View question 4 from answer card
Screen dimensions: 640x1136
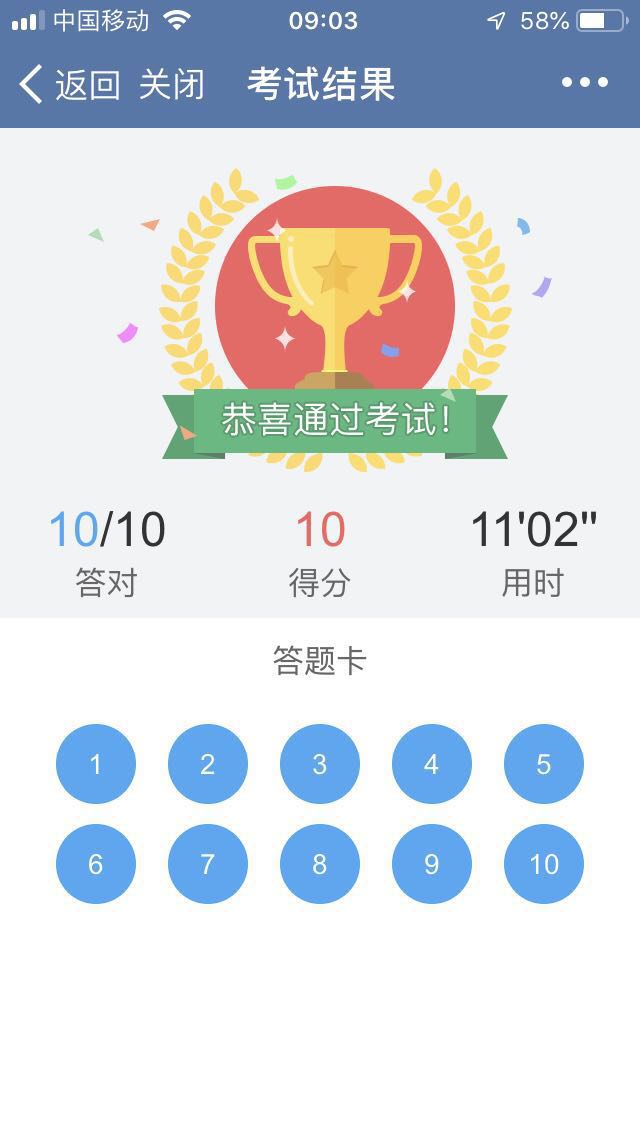[432, 764]
